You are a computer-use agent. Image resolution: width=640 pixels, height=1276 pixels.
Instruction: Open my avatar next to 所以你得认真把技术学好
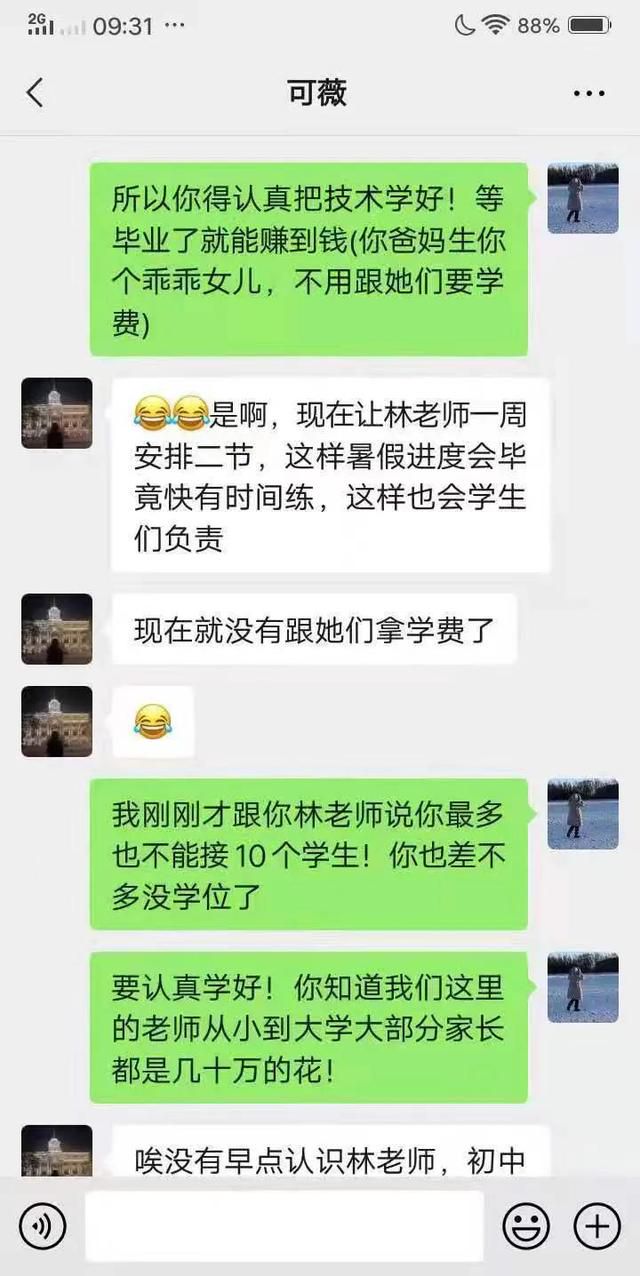pyautogui.click(x=583, y=198)
